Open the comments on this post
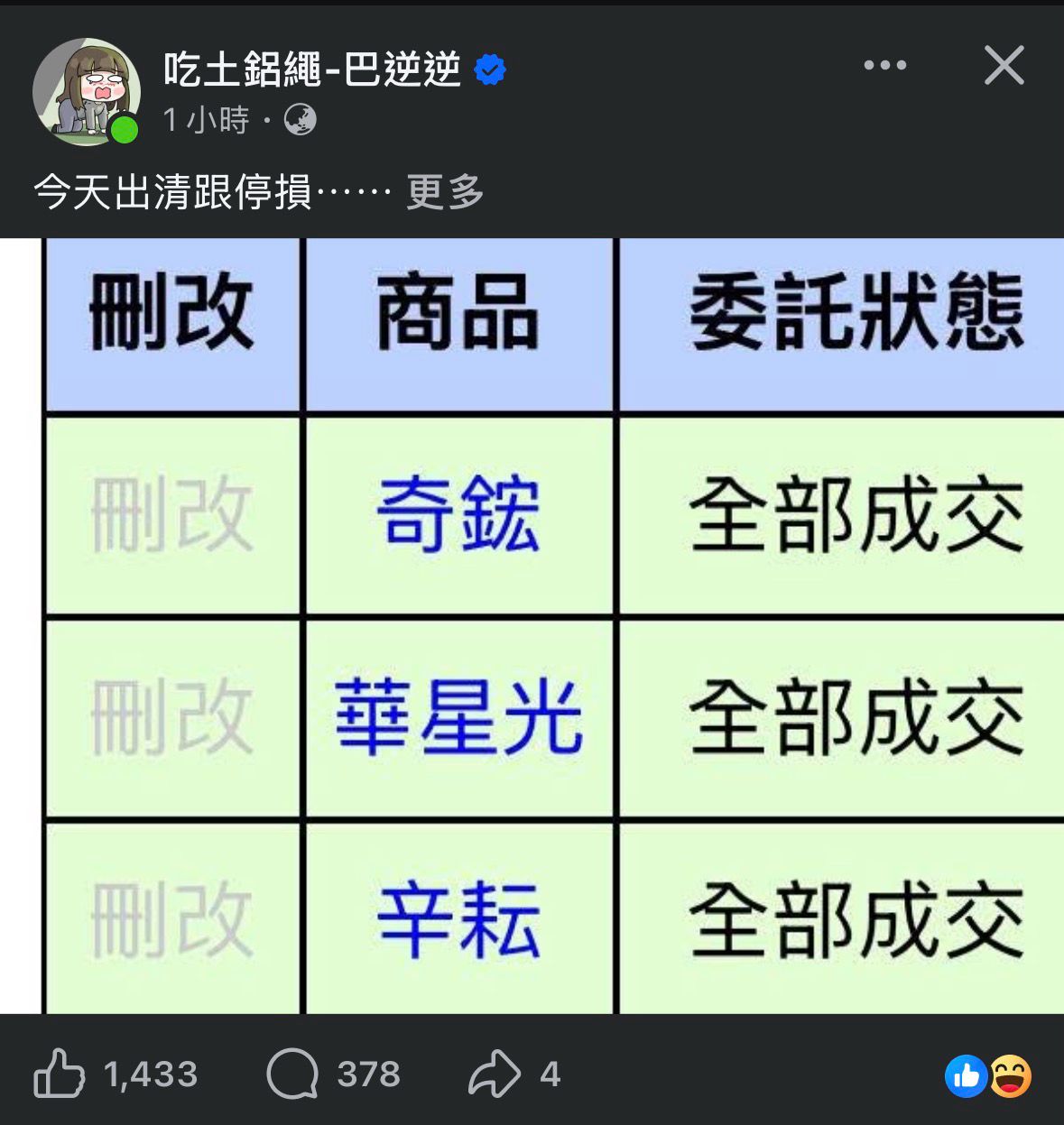Image resolution: width=1064 pixels, height=1125 pixels. 293,1074
